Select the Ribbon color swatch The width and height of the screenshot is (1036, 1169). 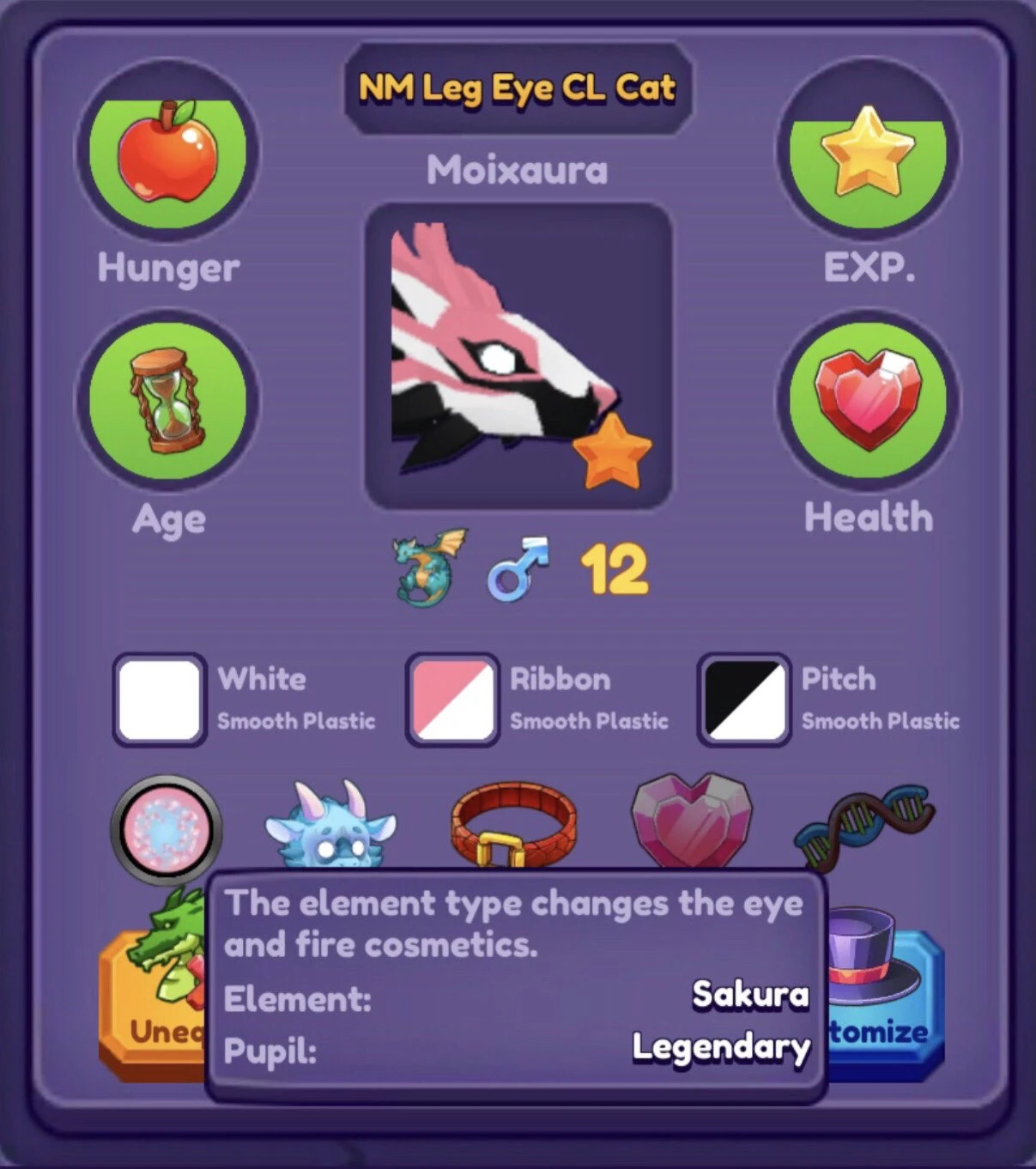pos(452,700)
